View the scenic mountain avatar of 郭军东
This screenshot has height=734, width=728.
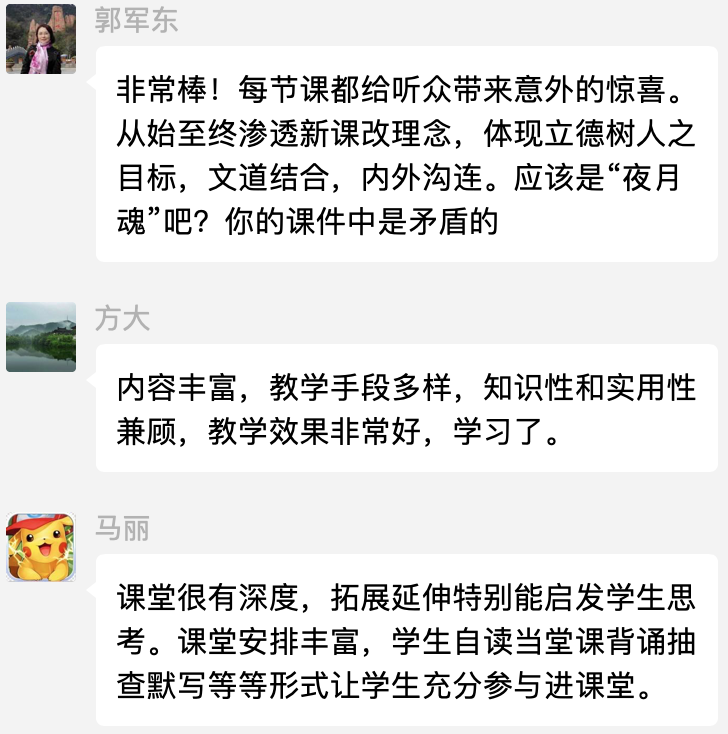pyautogui.click(x=40, y=40)
